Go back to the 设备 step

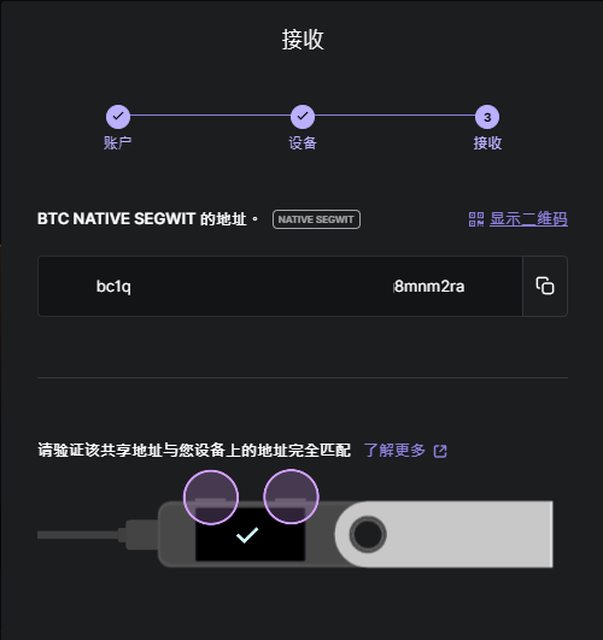point(302,117)
